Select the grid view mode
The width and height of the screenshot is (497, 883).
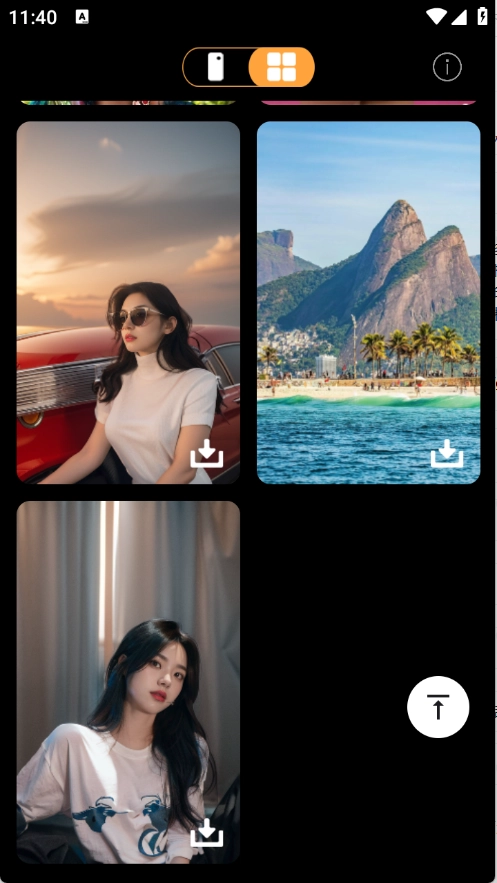click(281, 67)
